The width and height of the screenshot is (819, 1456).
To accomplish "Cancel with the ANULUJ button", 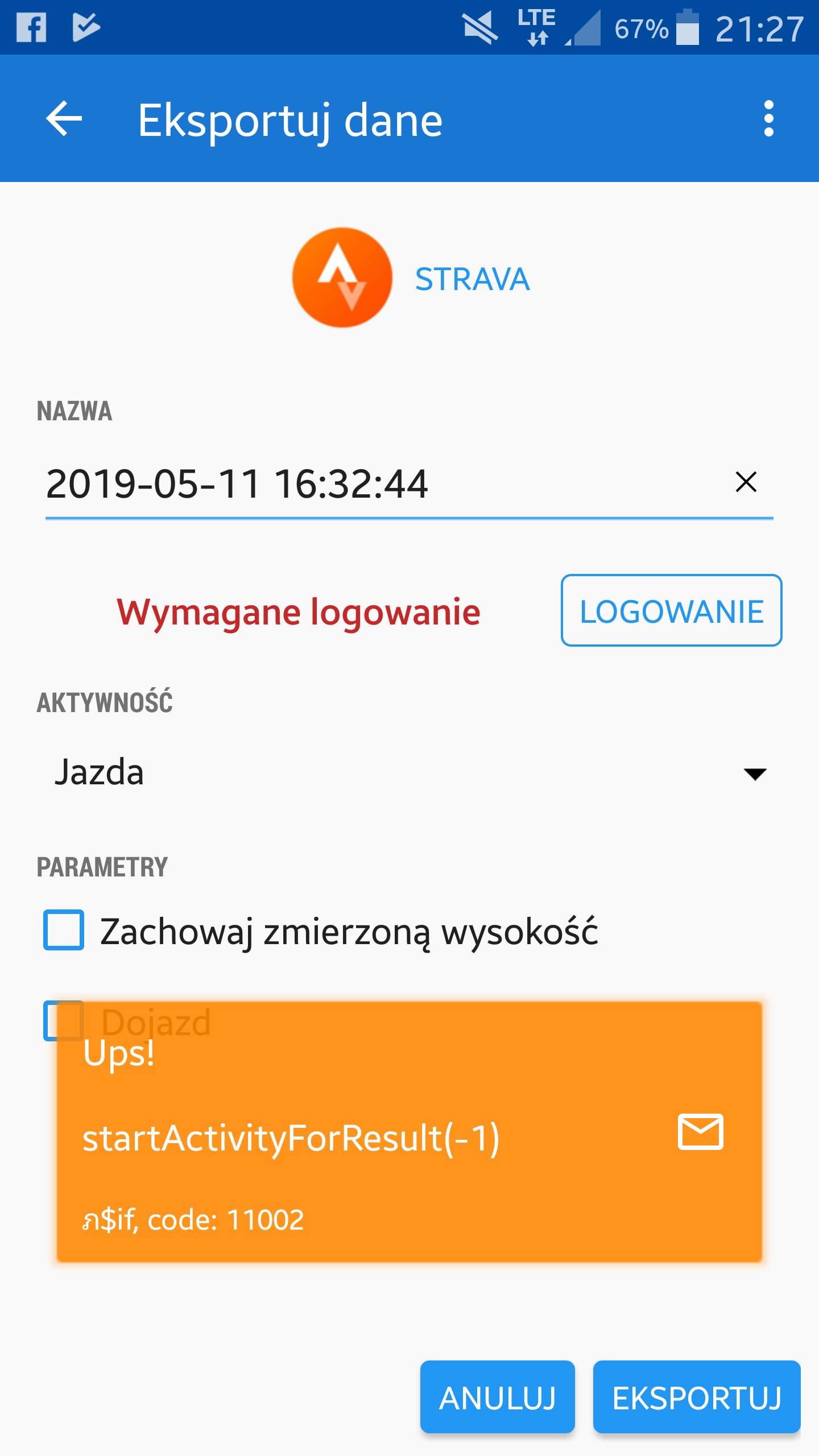I will coord(497,1397).
